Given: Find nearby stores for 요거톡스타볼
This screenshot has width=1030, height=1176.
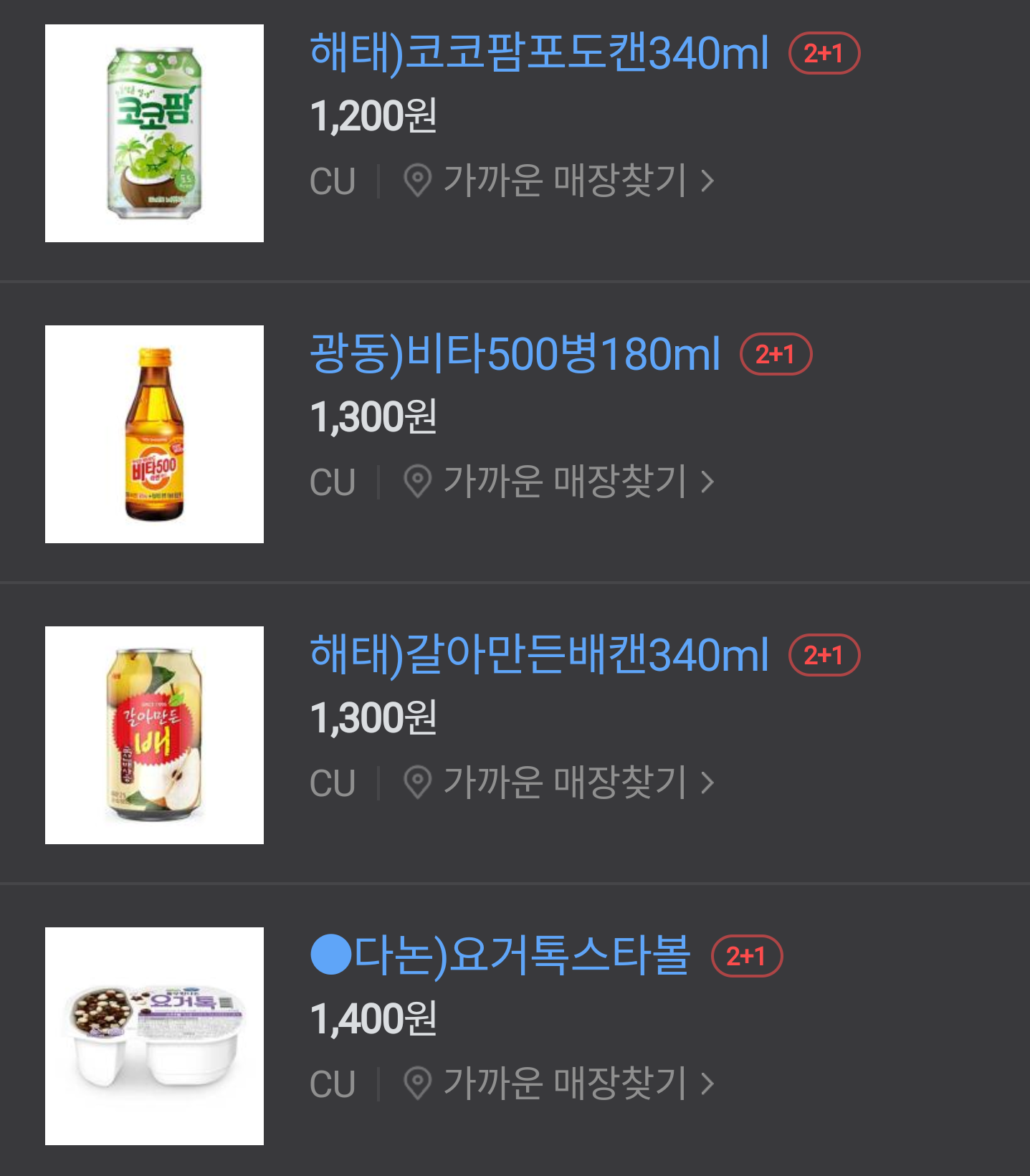Looking at the screenshot, I should click(x=559, y=1084).
